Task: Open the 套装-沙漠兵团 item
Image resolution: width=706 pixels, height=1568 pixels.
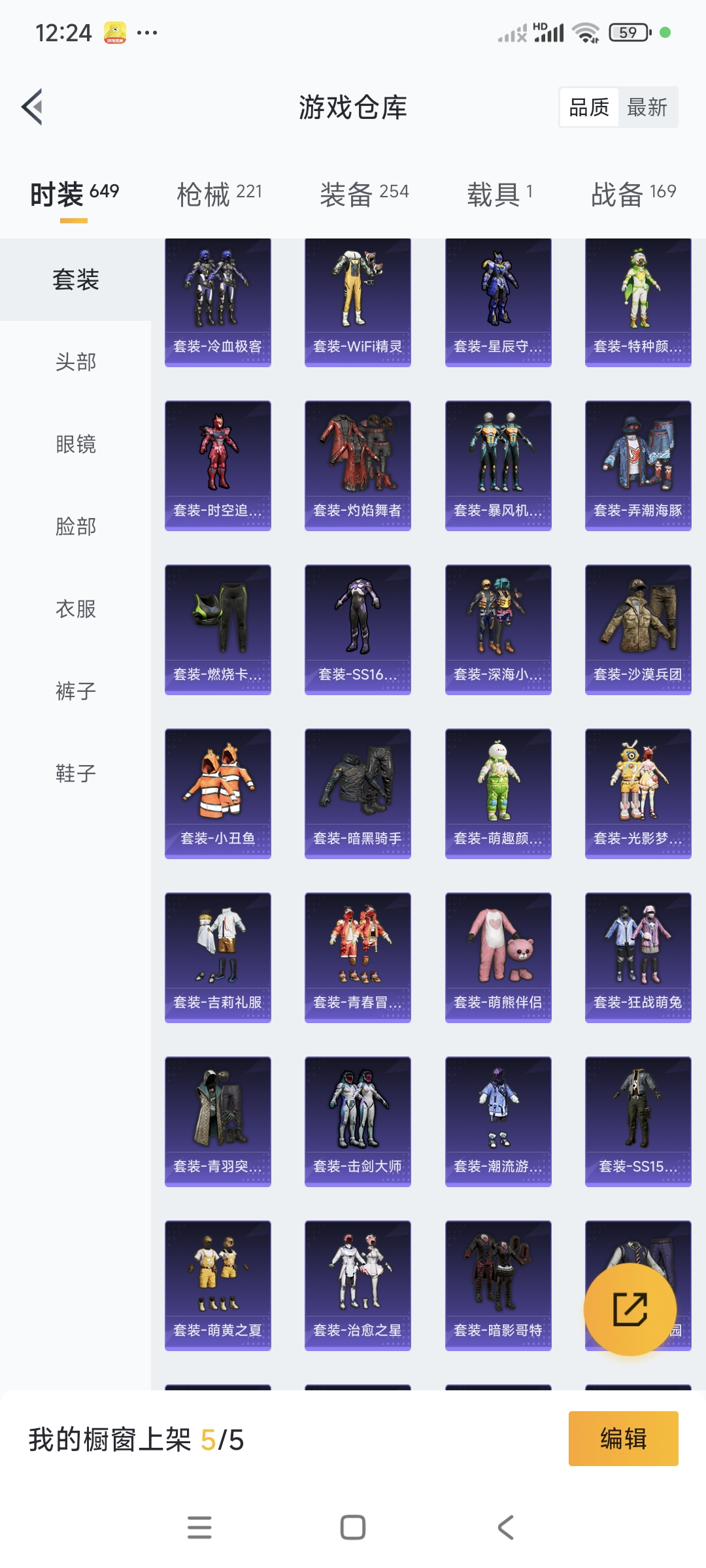Action: tap(638, 629)
